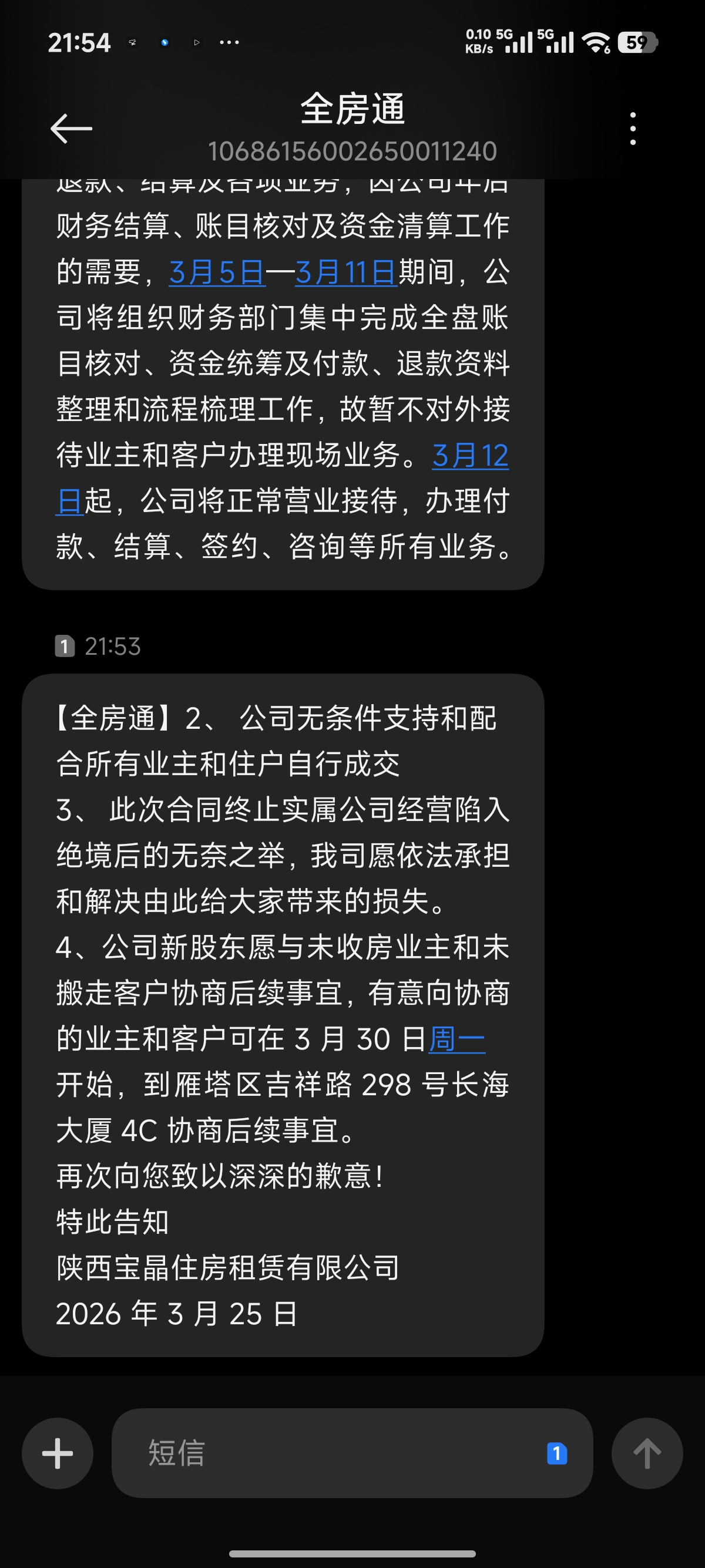Open the 3月11日 date link

click(x=346, y=272)
